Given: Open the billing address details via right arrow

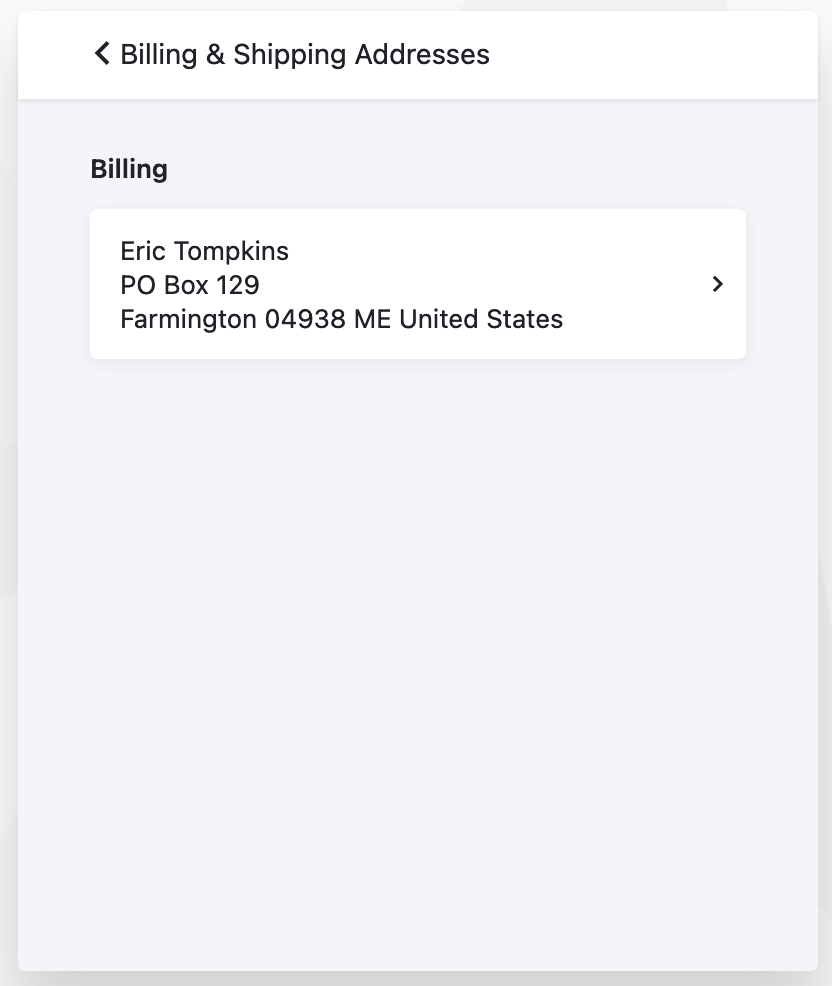Looking at the screenshot, I should point(717,284).
